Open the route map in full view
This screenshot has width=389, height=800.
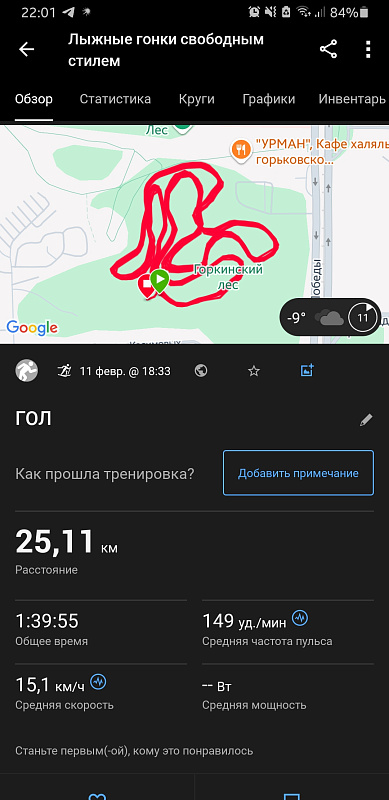[x=194, y=234]
